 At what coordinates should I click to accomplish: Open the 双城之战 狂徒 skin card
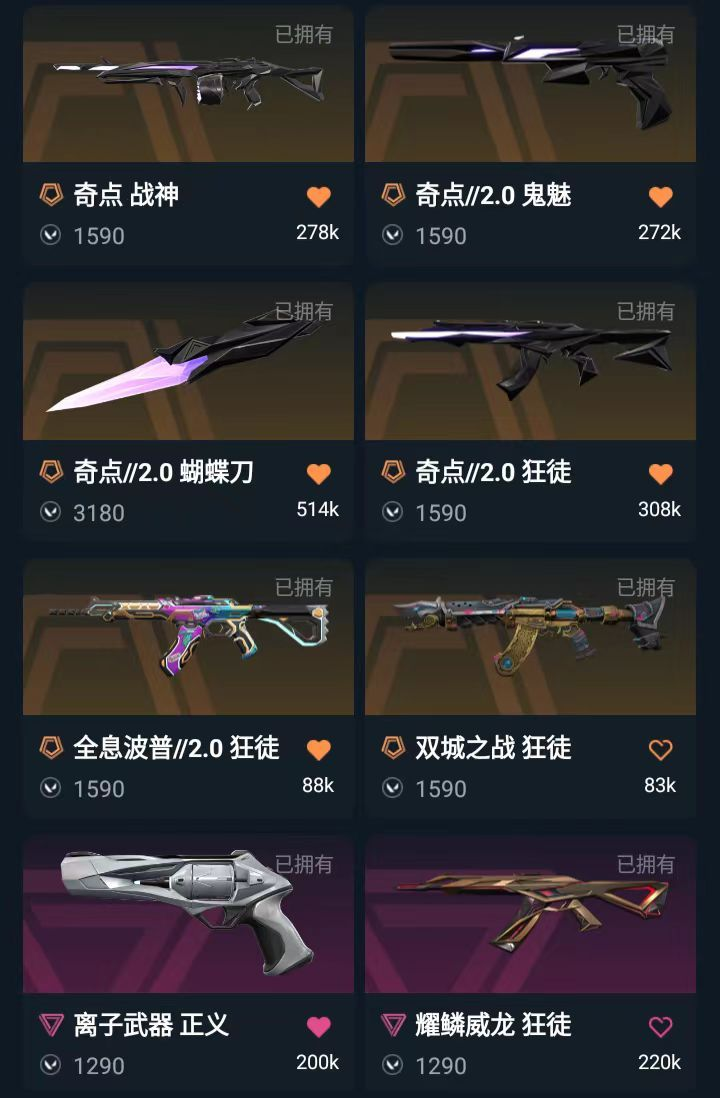pos(530,638)
